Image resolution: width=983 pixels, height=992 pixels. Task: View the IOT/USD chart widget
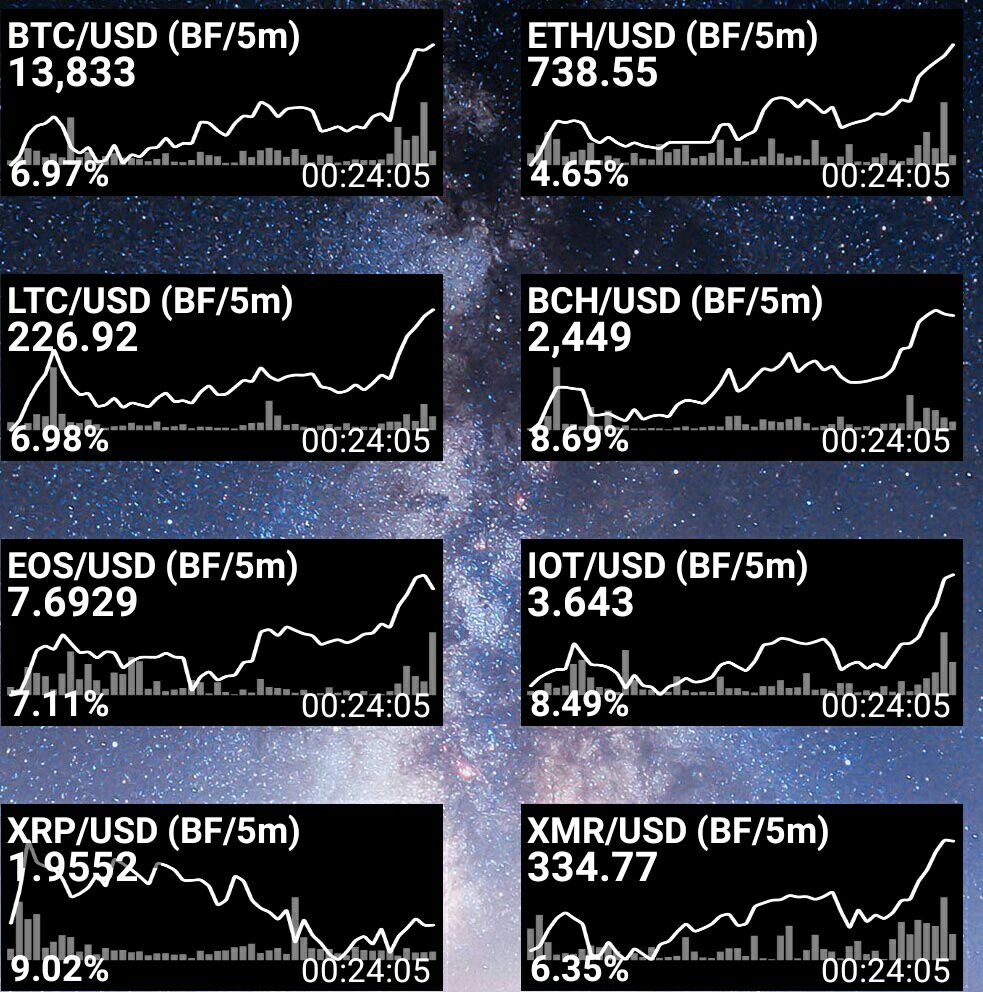pyautogui.click(x=742, y=633)
